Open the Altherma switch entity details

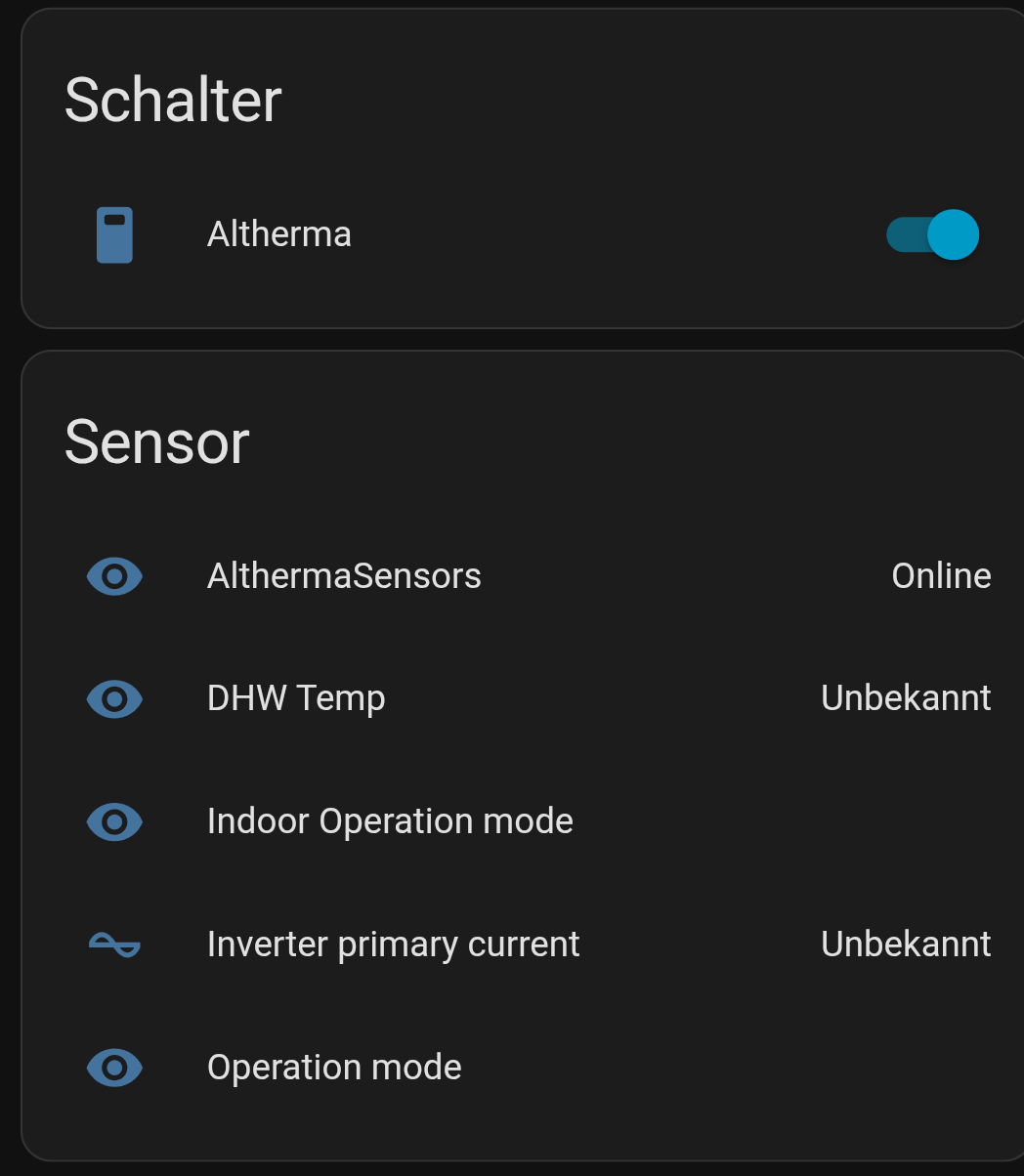point(278,234)
